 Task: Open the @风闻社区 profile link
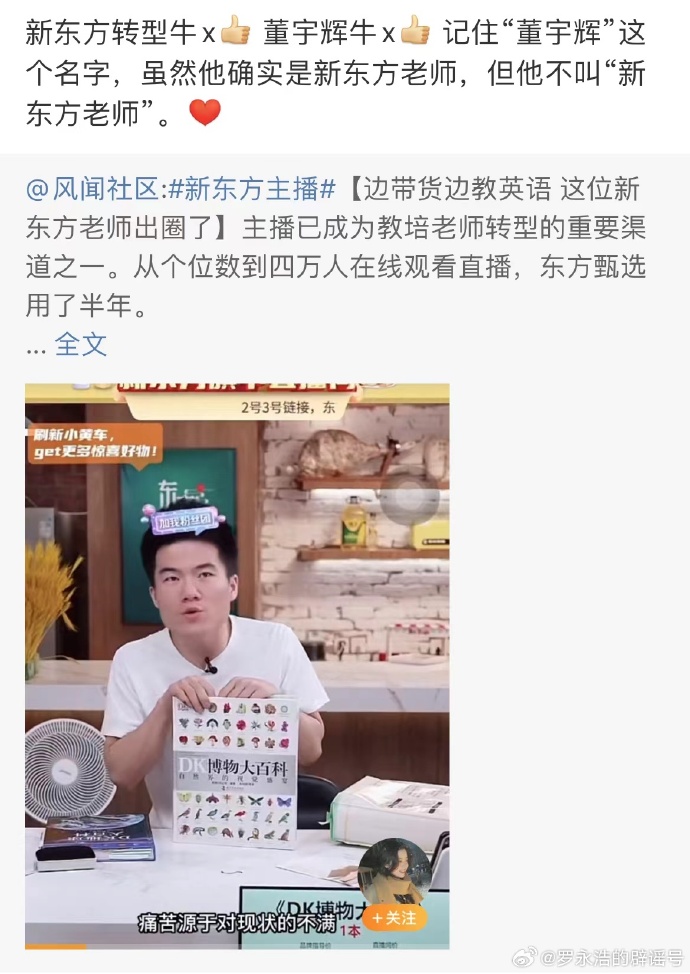(x=92, y=188)
